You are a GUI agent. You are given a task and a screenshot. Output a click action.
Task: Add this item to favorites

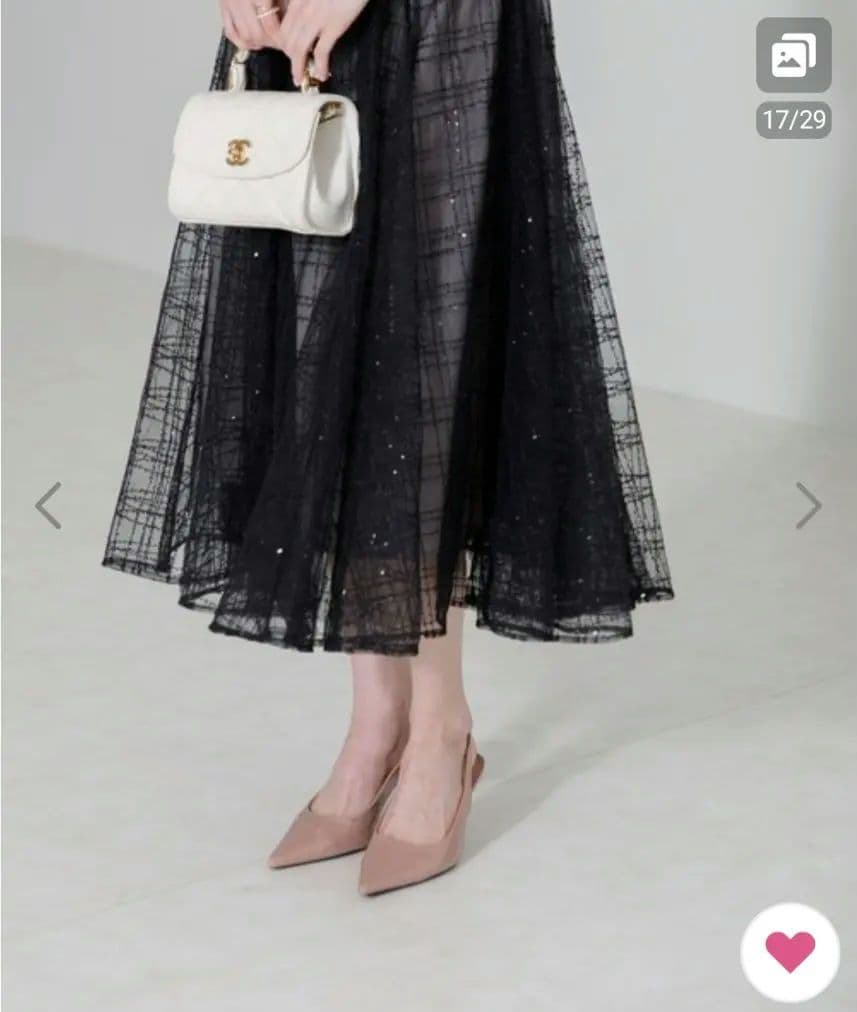pyautogui.click(x=790, y=951)
